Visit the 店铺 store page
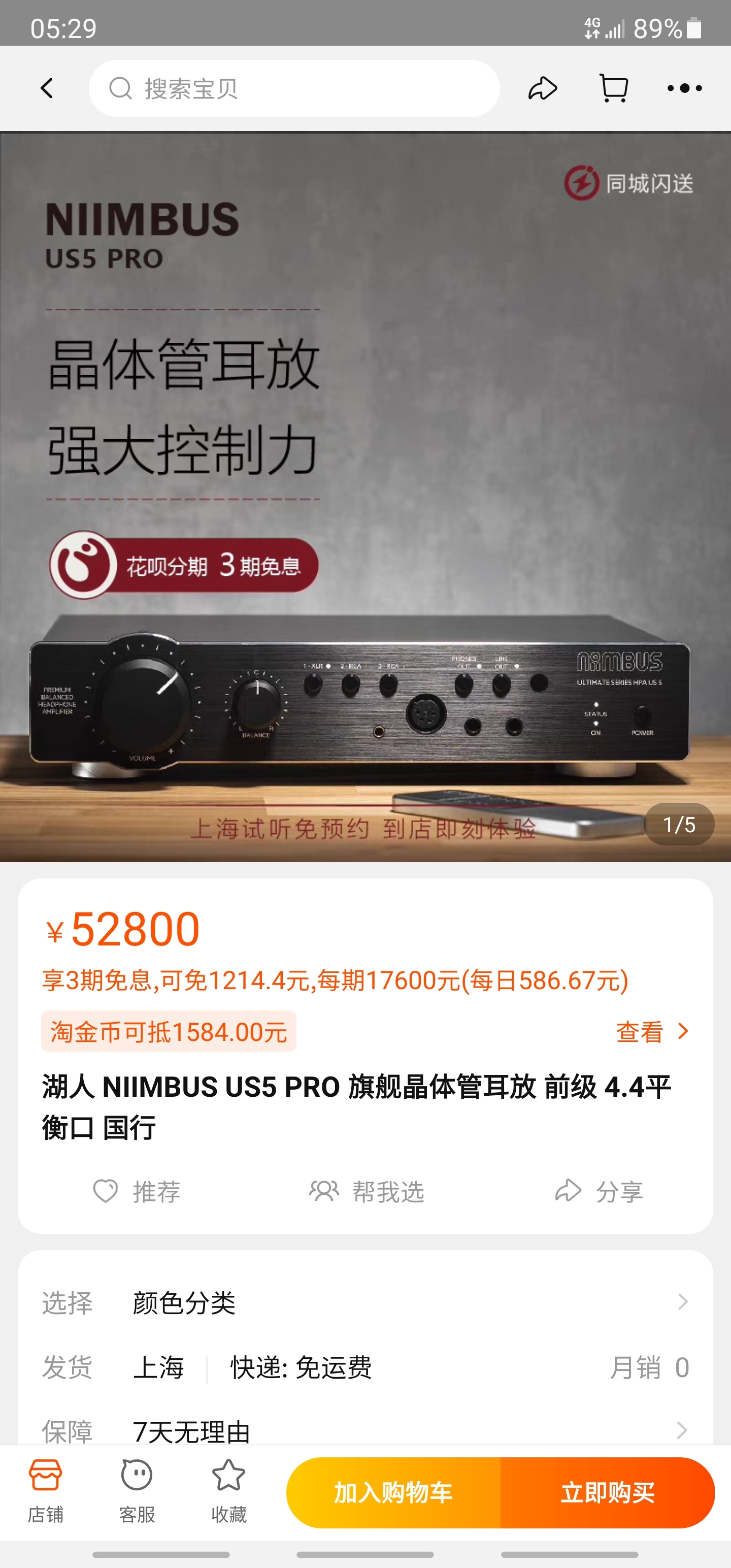The width and height of the screenshot is (731, 1568). pos(46,1491)
